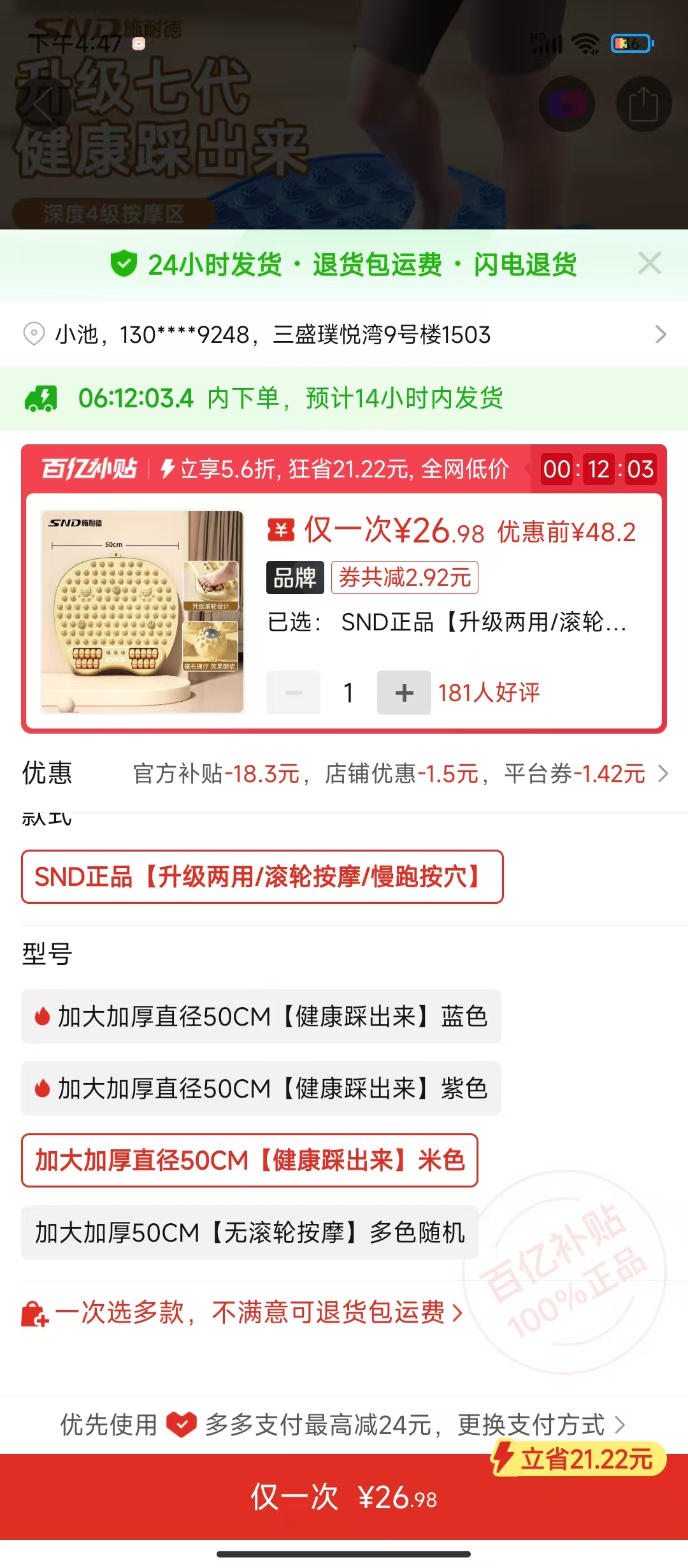Increase quantity with the plus button
Screen dimensions: 688x1568
[x=404, y=692]
